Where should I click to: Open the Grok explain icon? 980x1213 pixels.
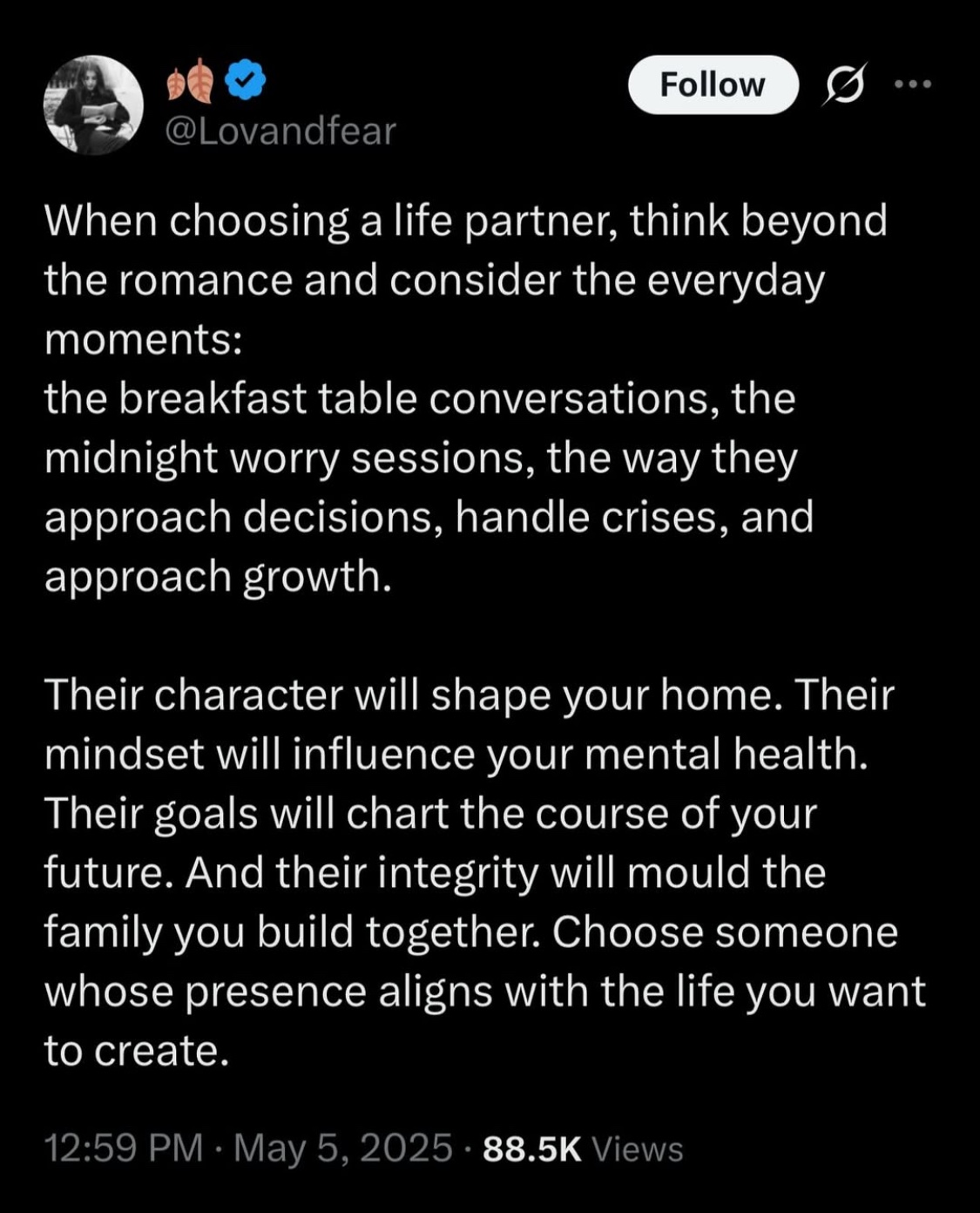(x=843, y=85)
